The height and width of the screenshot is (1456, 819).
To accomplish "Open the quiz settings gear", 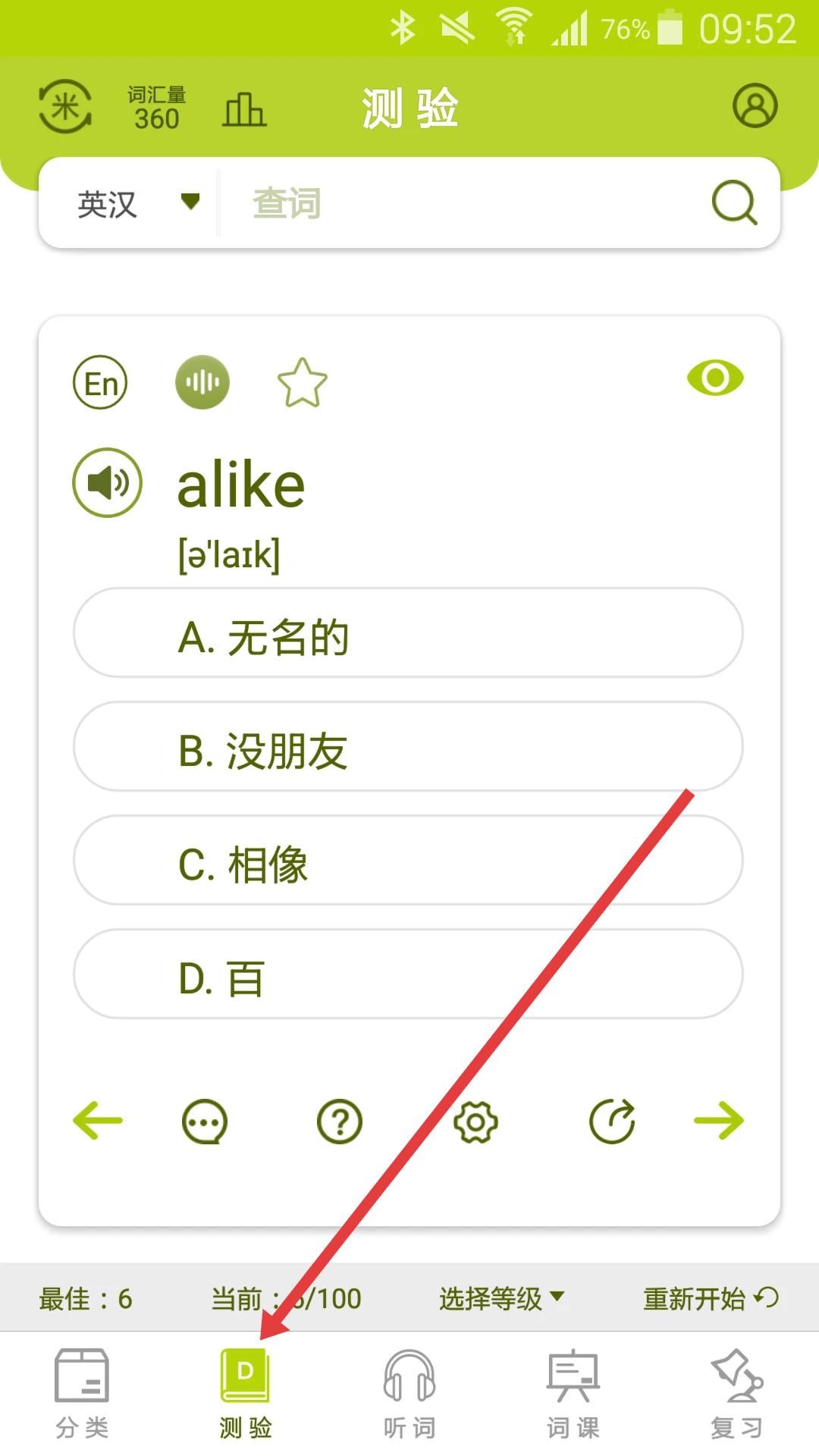I will pyautogui.click(x=475, y=1122).
